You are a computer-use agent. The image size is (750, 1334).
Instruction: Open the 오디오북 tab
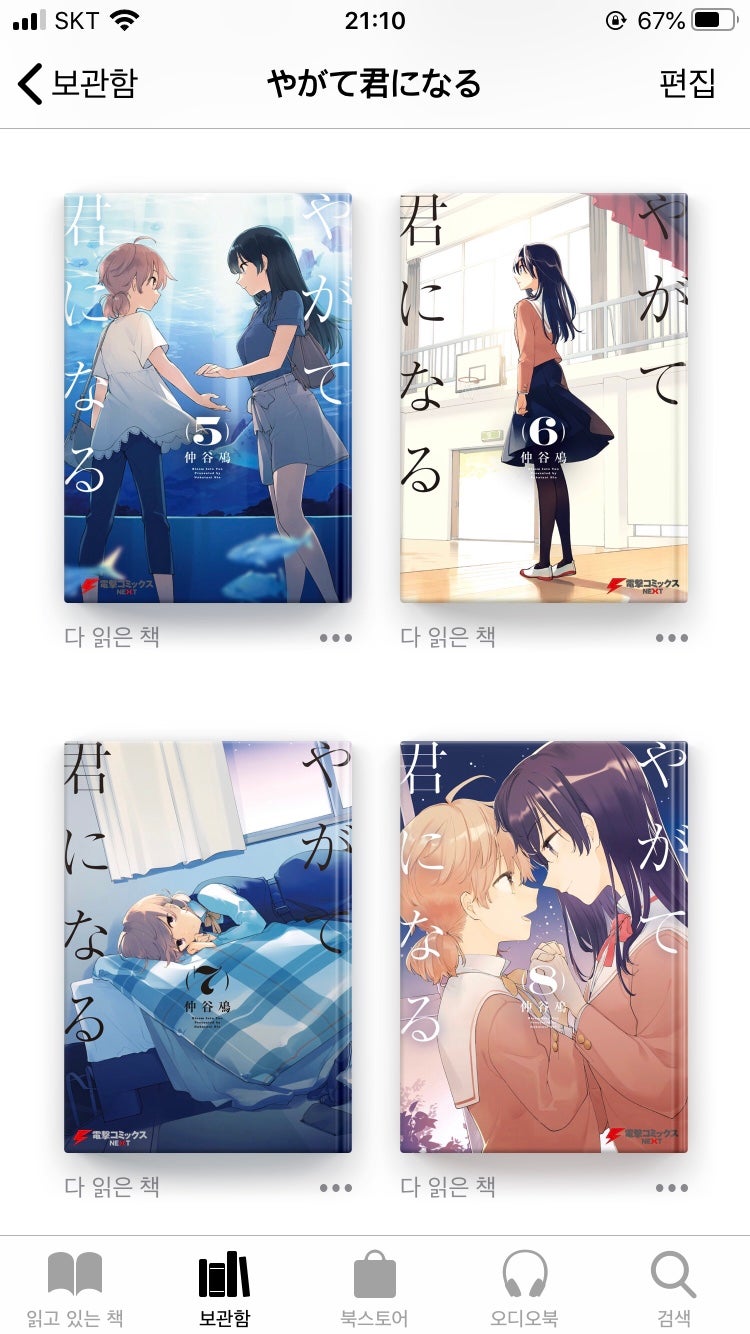coord(525,1288)
